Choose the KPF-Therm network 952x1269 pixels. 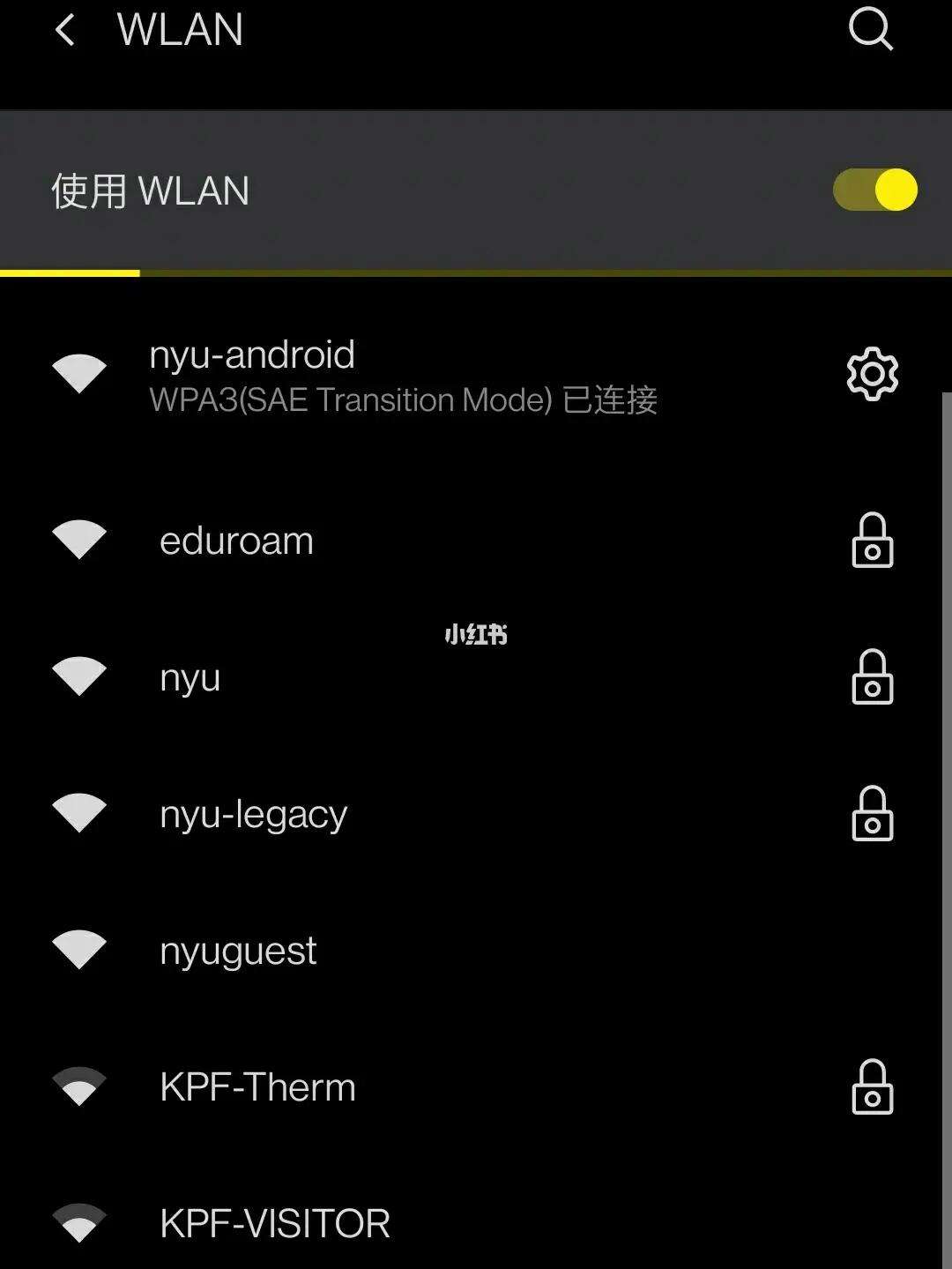pyautogui.click(x=257, y=1087)
